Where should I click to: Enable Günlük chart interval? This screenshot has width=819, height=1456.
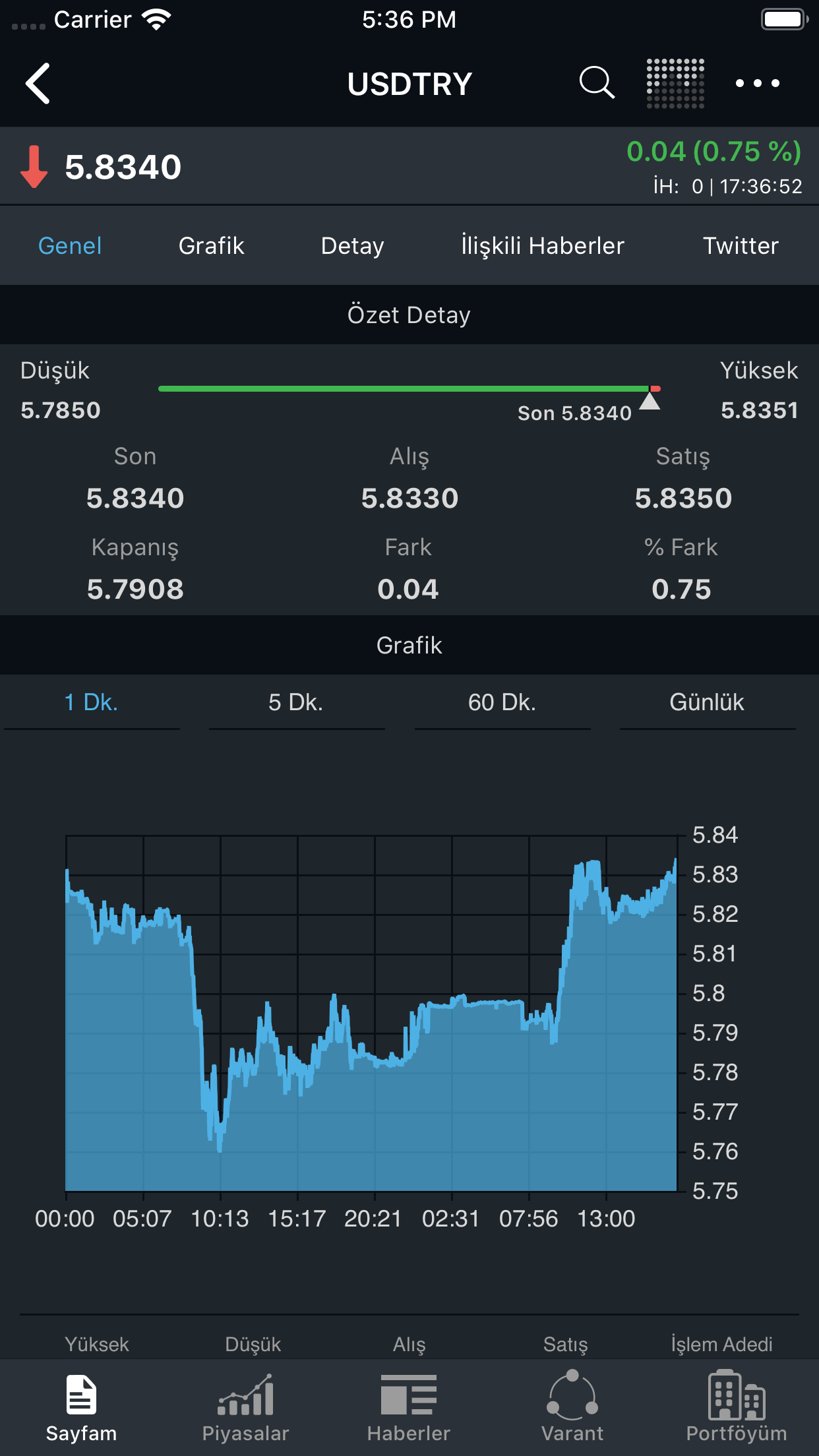pos(706,703)
